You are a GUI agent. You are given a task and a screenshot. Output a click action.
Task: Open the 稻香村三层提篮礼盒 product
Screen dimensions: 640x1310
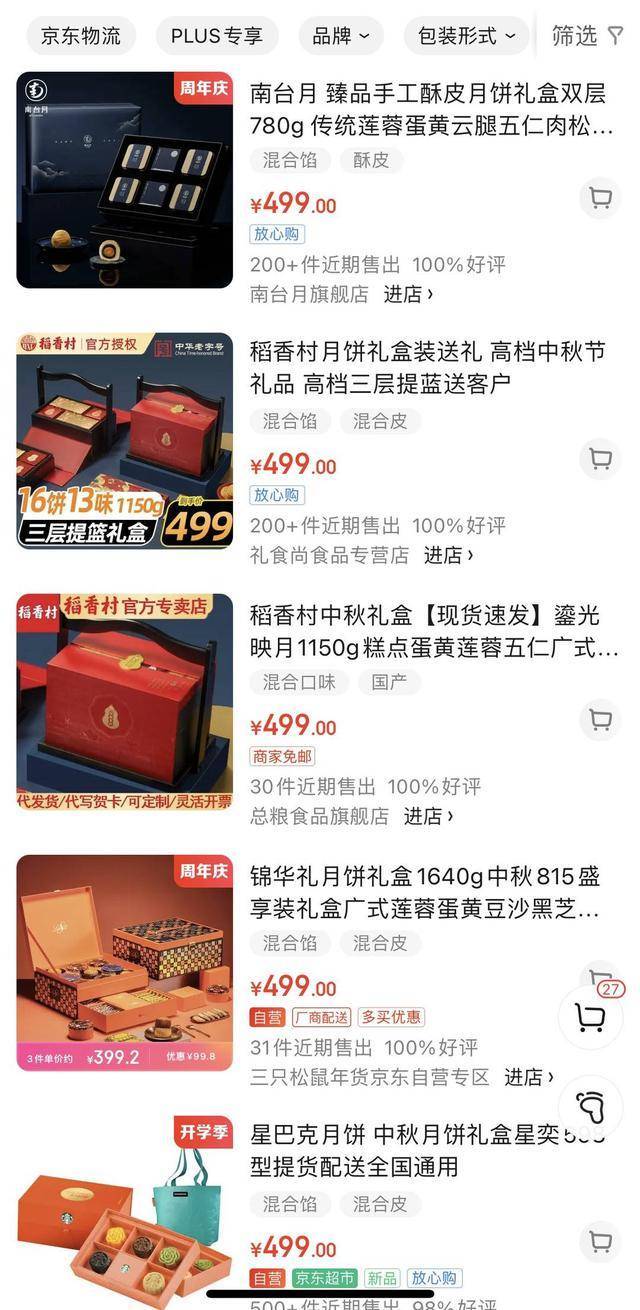click(428, 367)
